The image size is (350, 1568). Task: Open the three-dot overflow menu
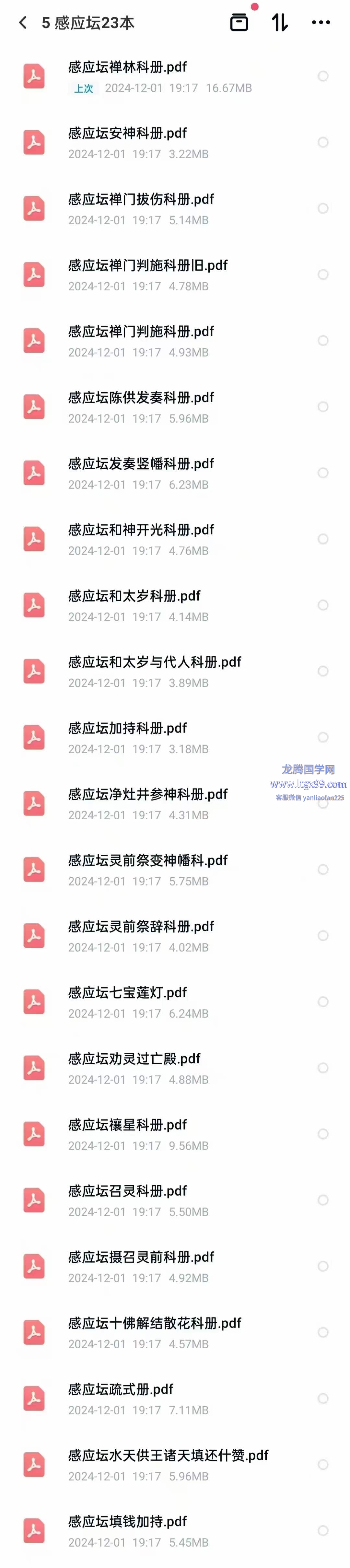click(x=321, y=22)
